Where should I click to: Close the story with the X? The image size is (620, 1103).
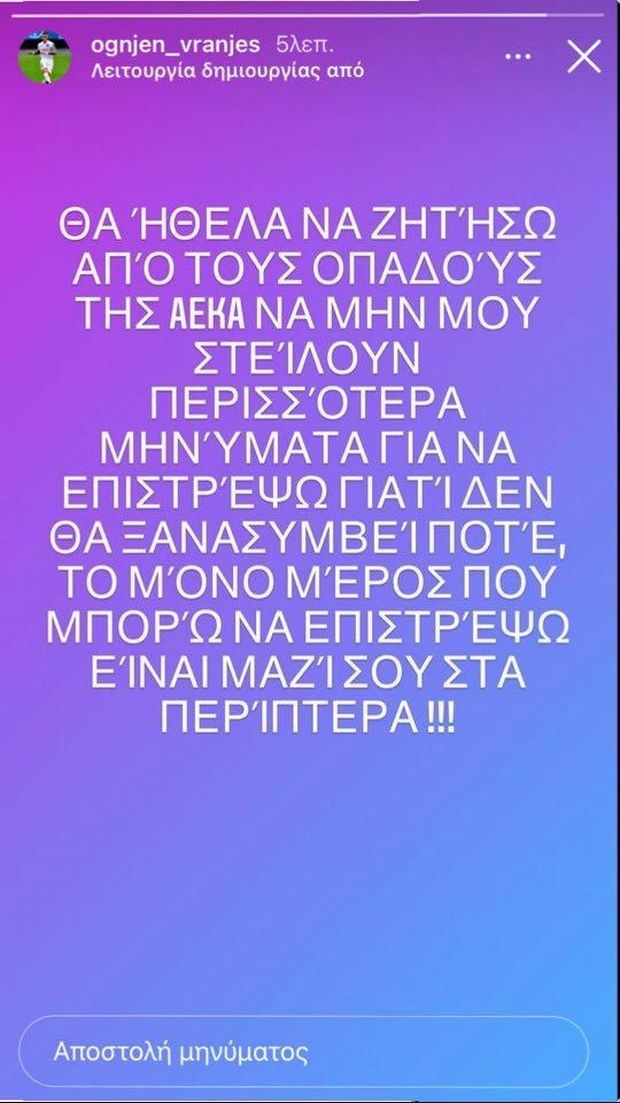tap(582, 59)
